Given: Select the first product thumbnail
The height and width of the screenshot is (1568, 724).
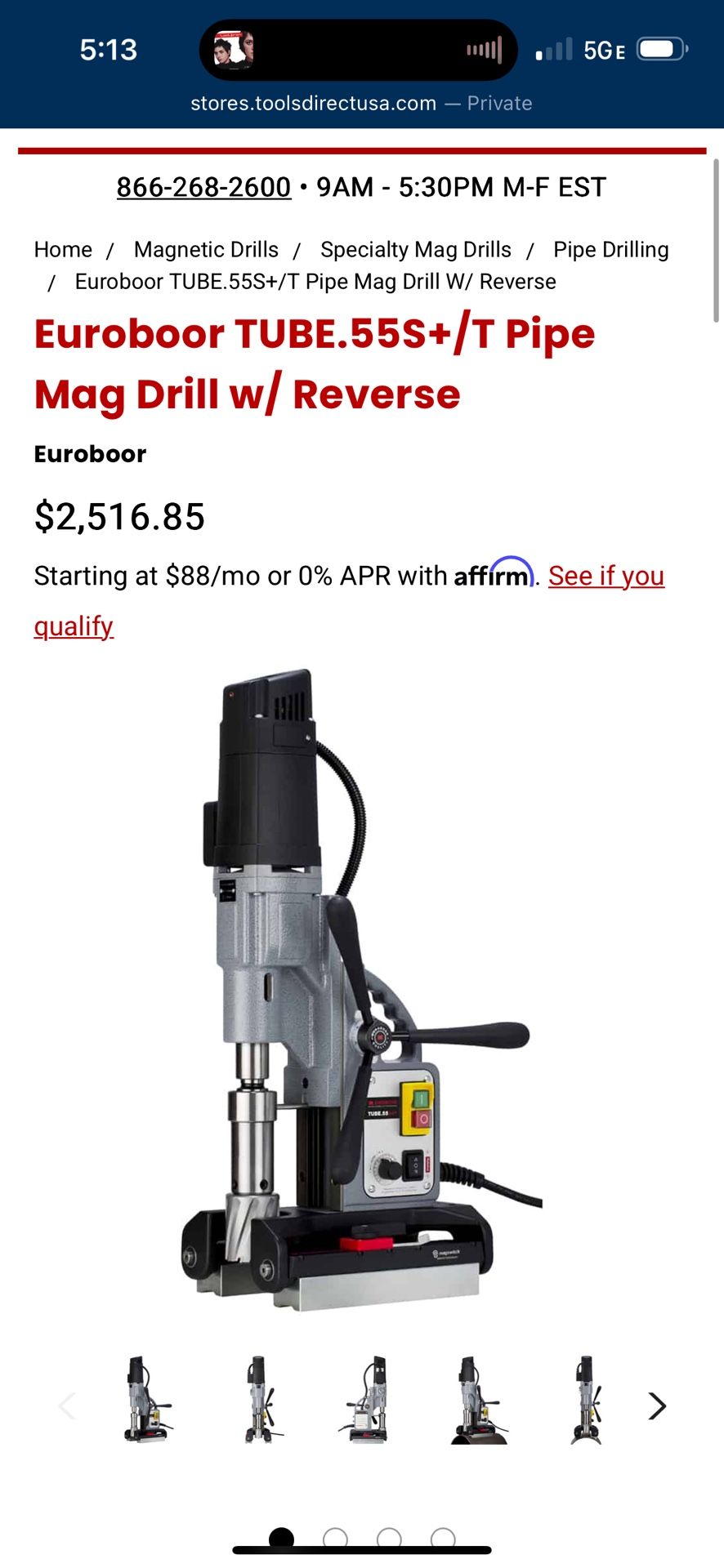Looking at the screenshot, I should point(146,1400).
